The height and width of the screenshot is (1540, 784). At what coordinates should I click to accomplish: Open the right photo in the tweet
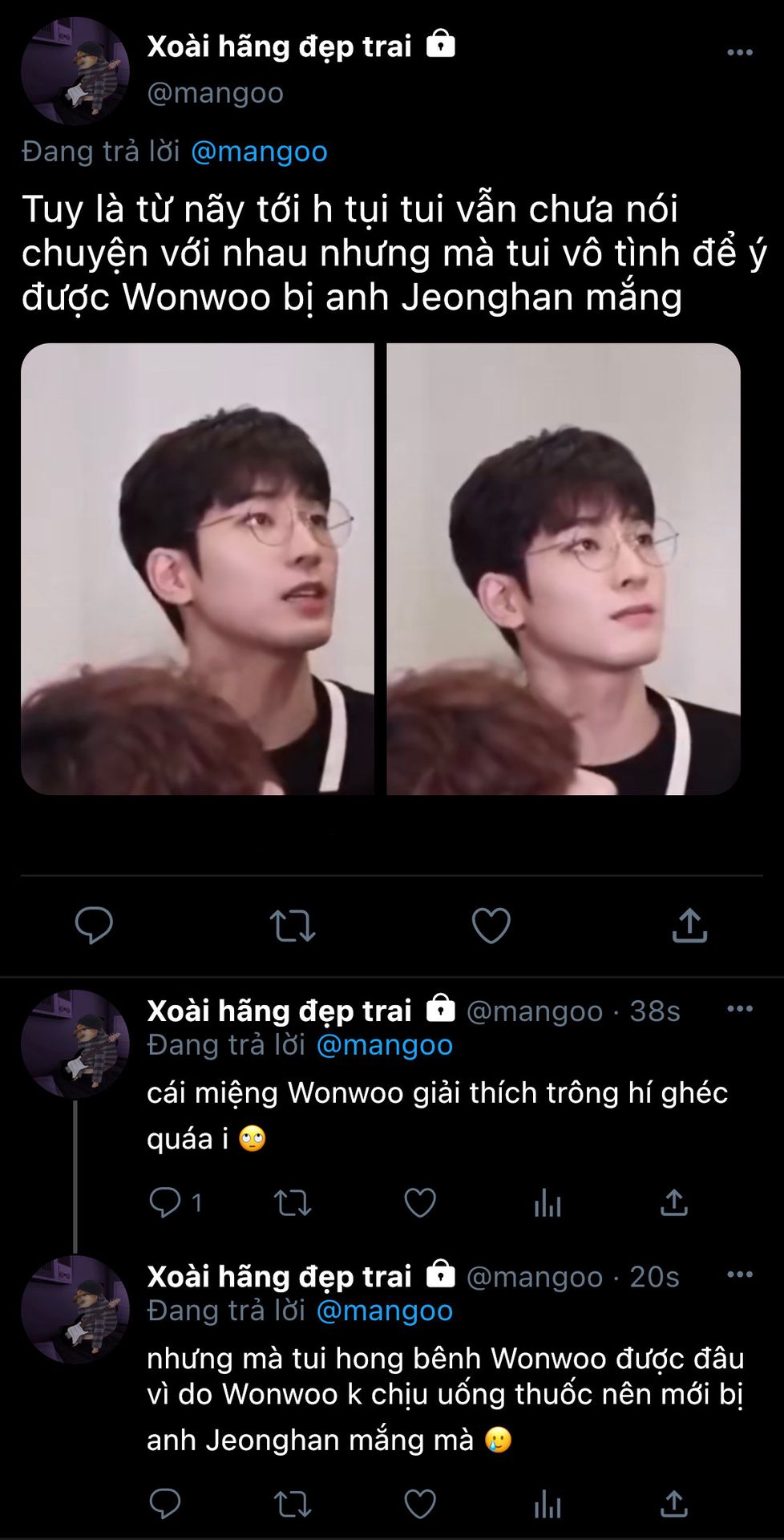pyautogui.click(x=563, y=569)
